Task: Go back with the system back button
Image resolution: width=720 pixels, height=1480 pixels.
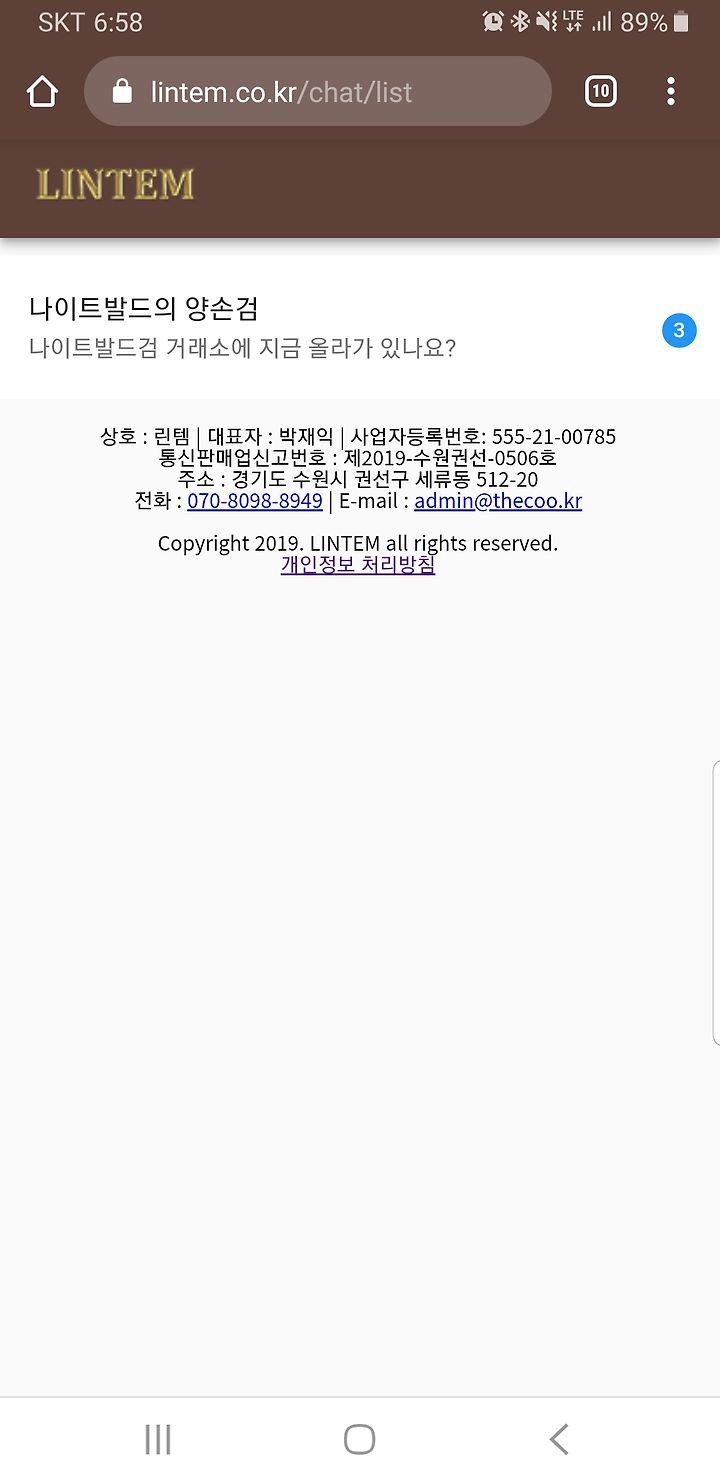Action: click(x=559, y=1439)
